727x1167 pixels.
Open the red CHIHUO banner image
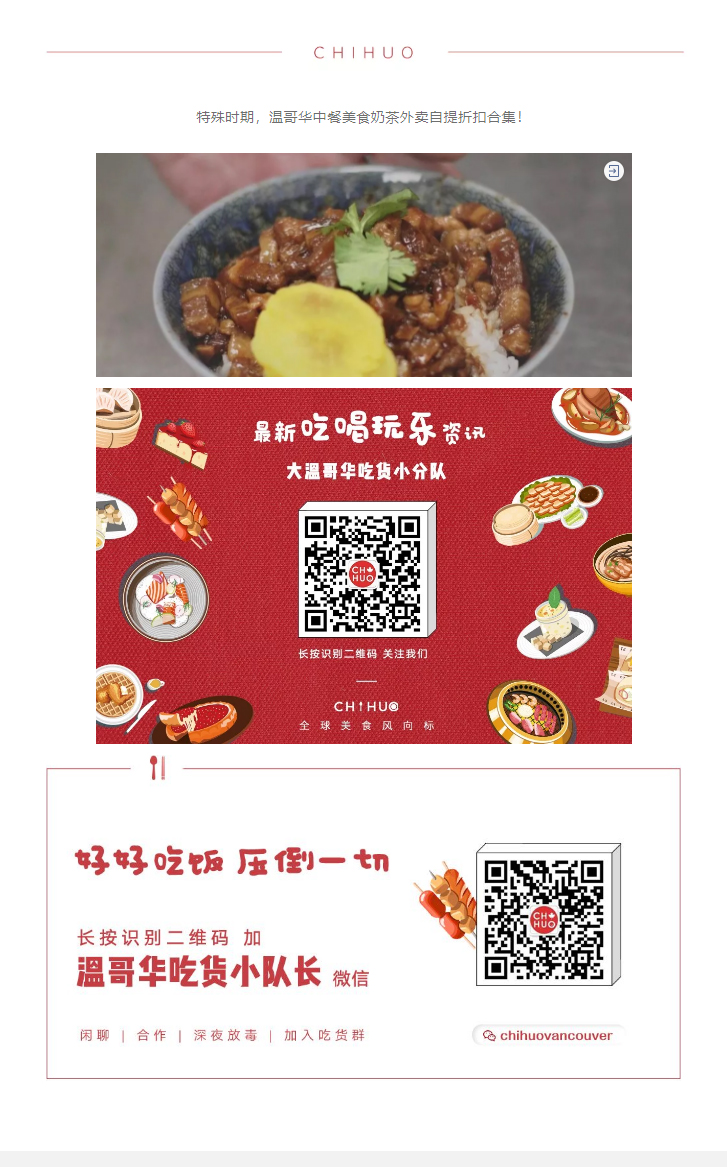click(363, 566)
